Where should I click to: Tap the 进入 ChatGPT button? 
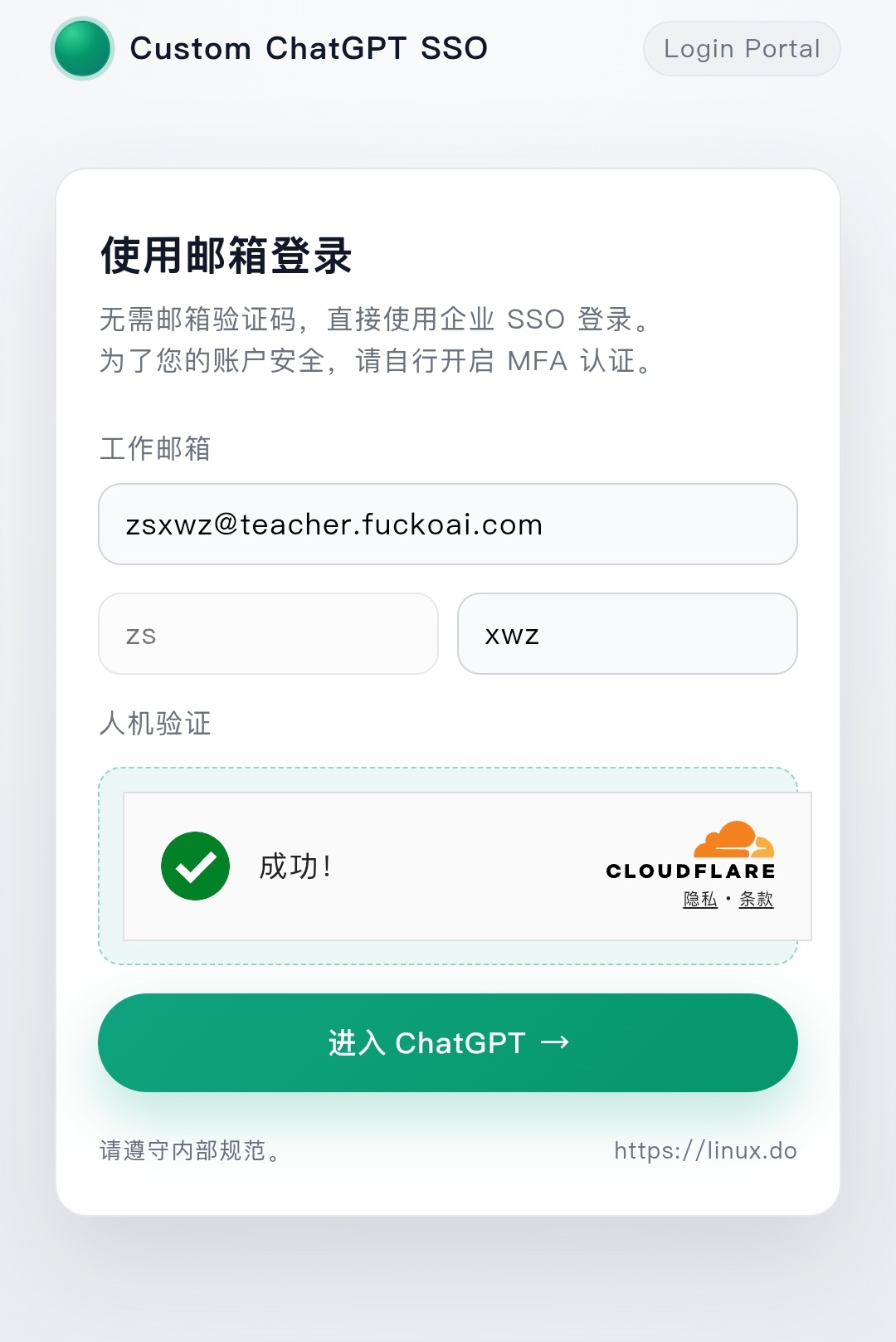coord(447,1042)
